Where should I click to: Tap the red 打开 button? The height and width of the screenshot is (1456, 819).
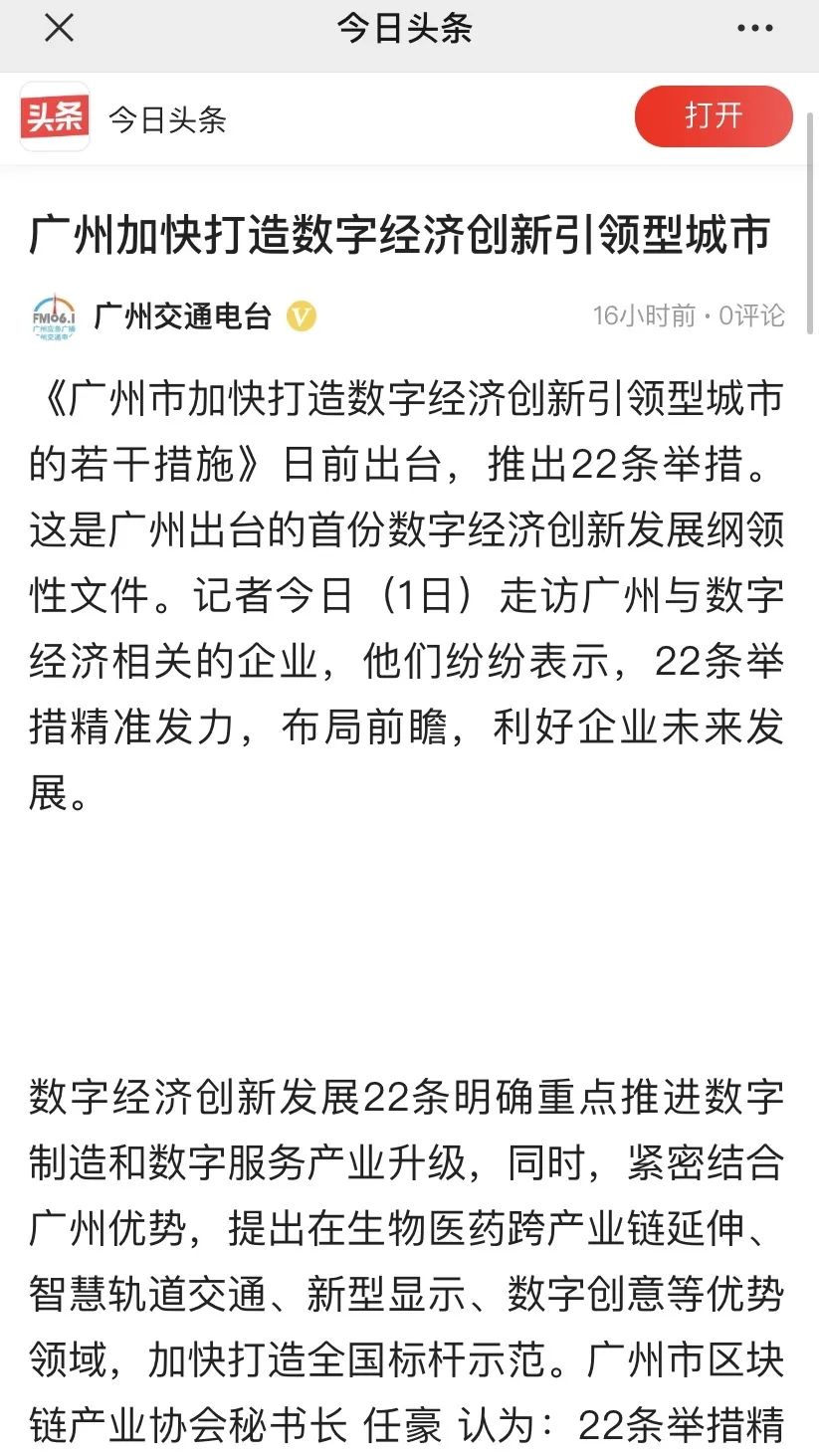pos(714,116)
